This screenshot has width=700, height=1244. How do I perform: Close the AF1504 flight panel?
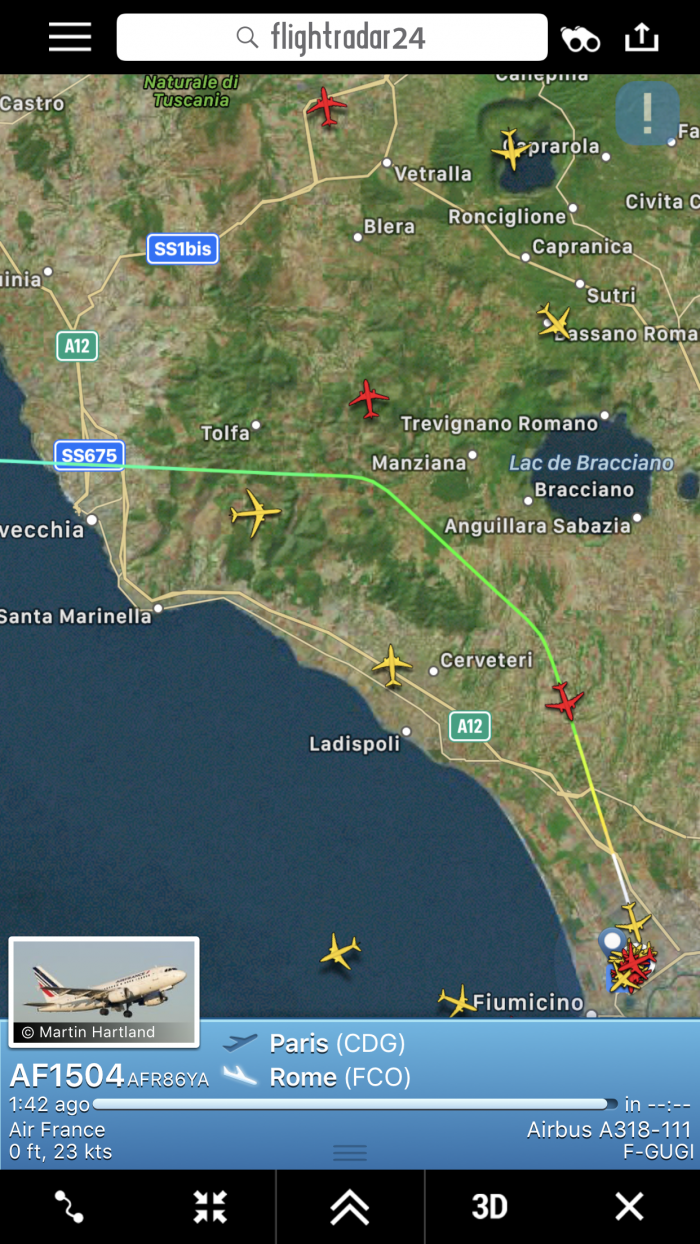click(x=629, y=1206)
